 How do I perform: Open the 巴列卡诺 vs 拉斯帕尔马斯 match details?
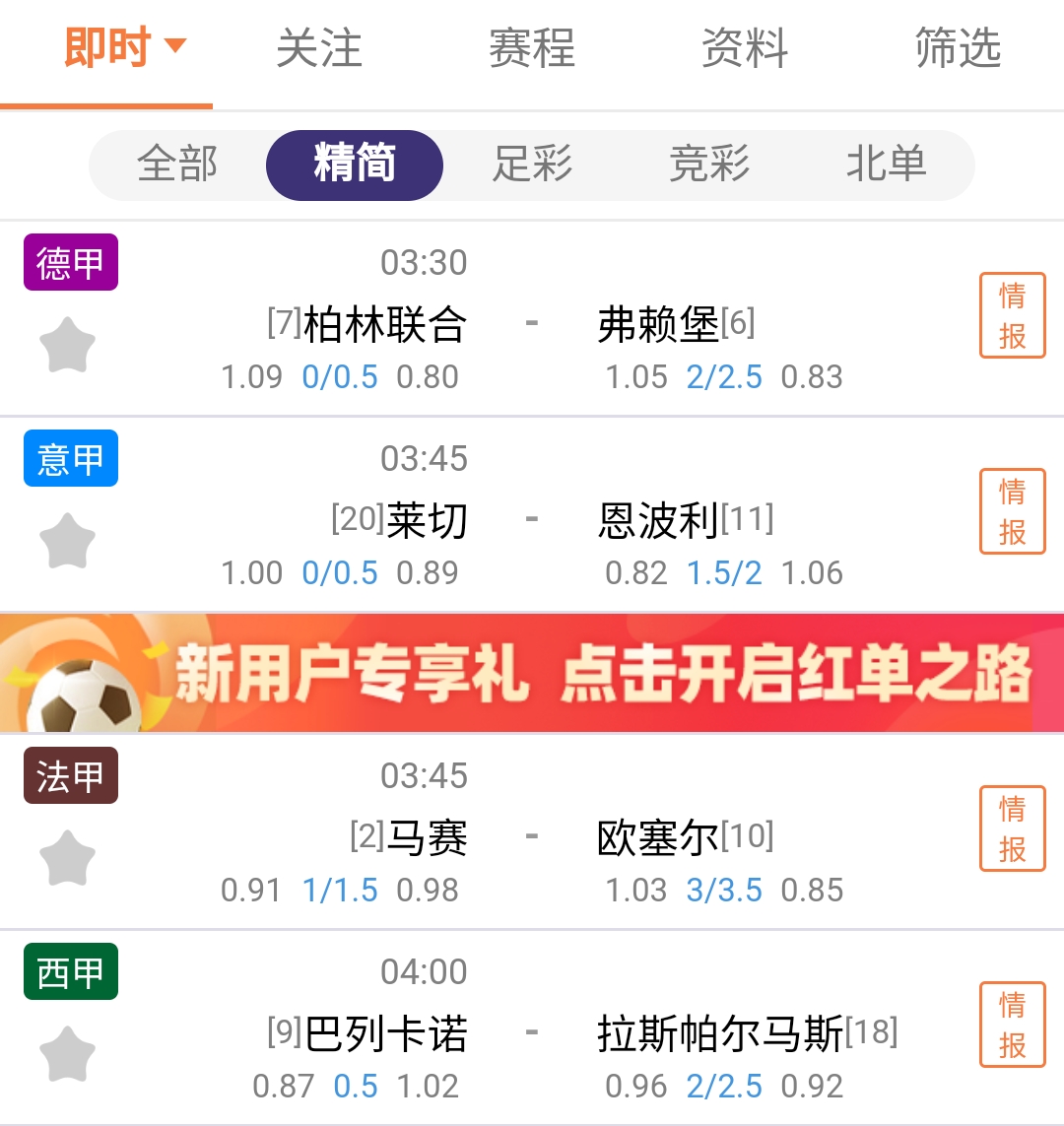[532, 1033]
